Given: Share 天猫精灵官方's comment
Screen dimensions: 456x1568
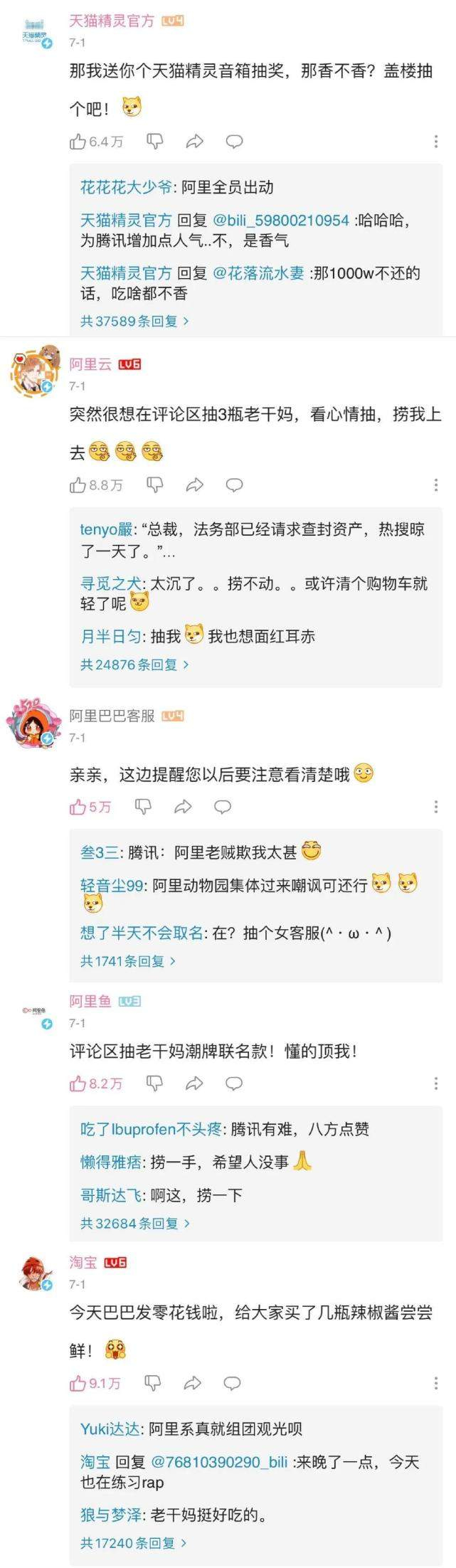Looking at the screenshot, I should (194, 142).
